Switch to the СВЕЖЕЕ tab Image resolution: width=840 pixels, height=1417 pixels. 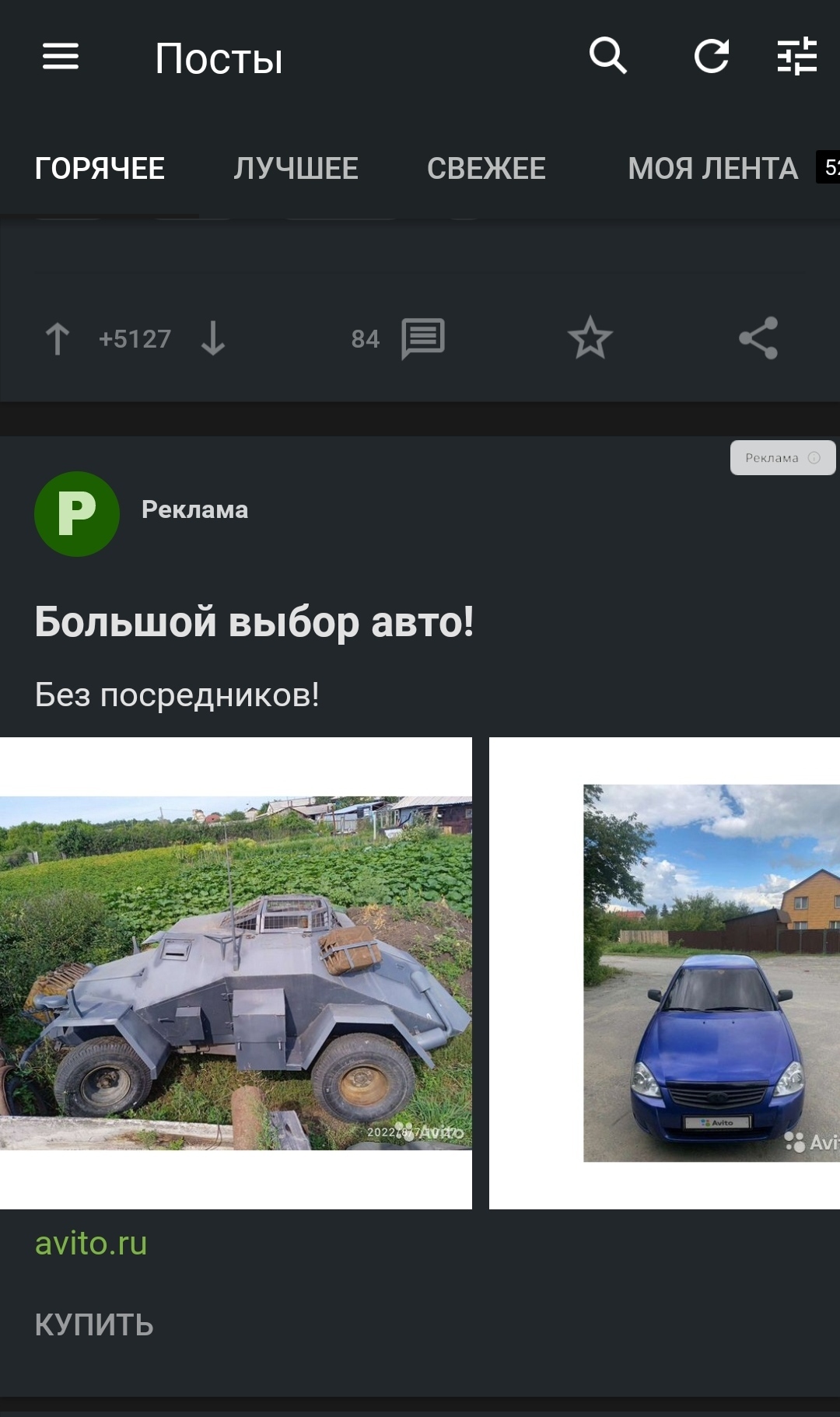click(486, 169)
